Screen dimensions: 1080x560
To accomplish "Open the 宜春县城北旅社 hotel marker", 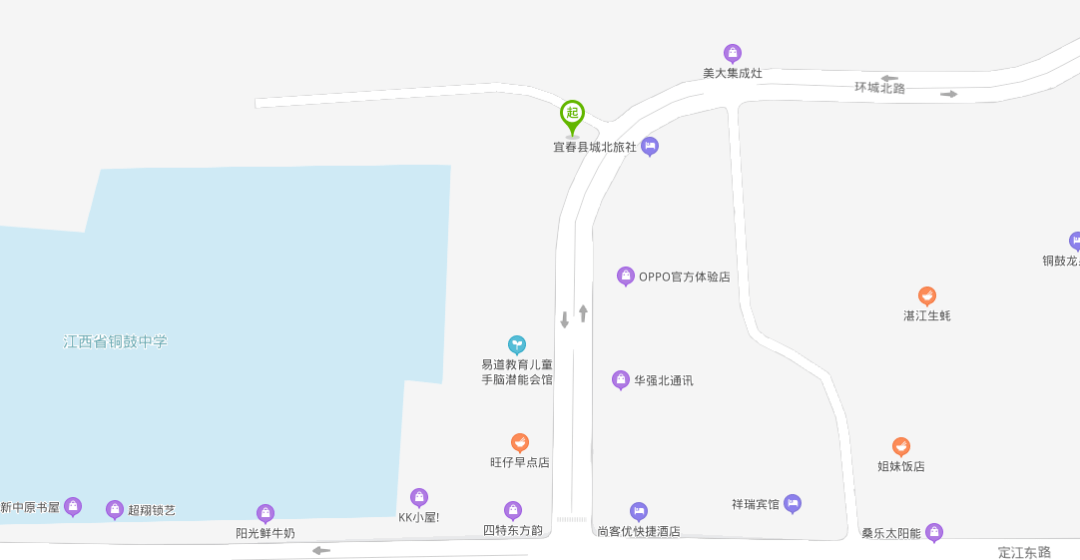I will (x=650, y=147).
